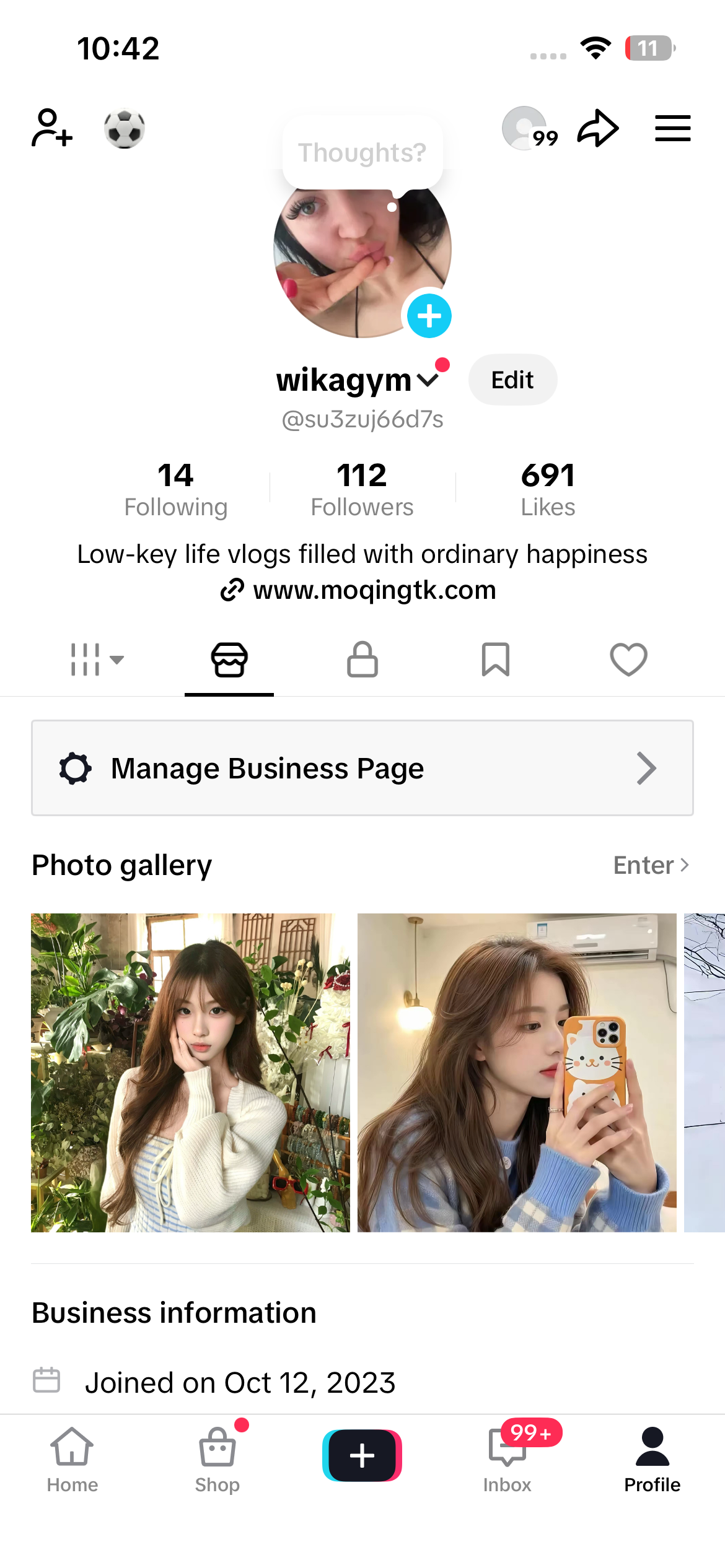Switch to the bookmarked favorites tab
Screen dimensions: 725x1568
coord(496,659)
